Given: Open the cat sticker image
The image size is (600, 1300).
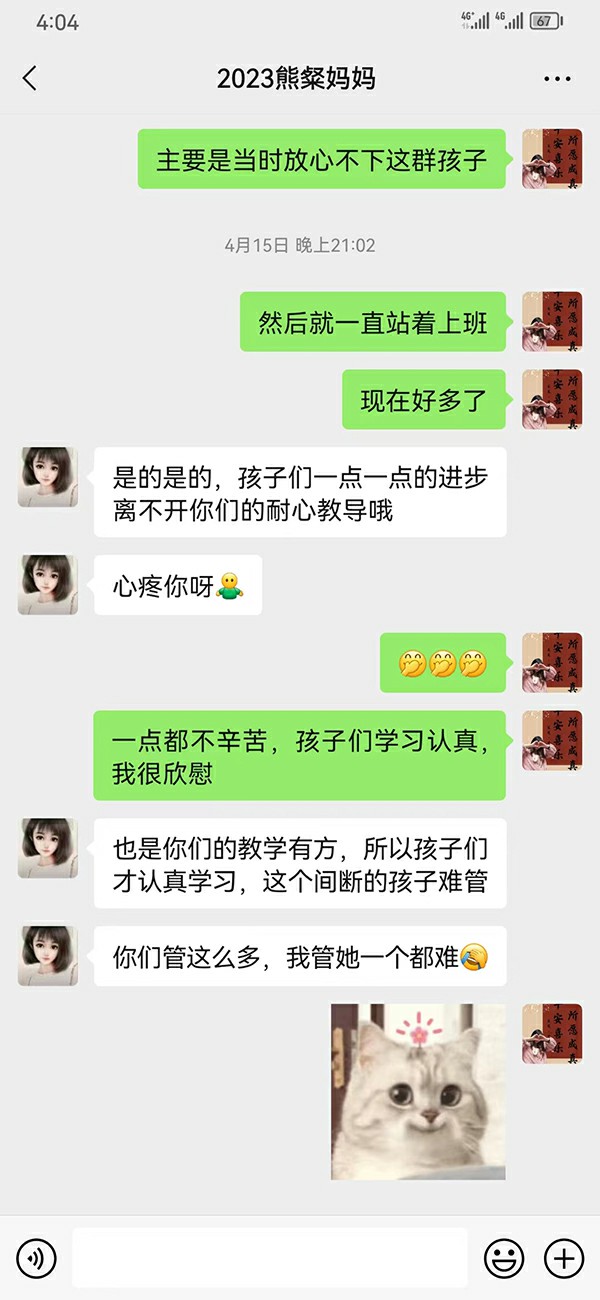Looking at the screenshot, I should point(418,1091).
